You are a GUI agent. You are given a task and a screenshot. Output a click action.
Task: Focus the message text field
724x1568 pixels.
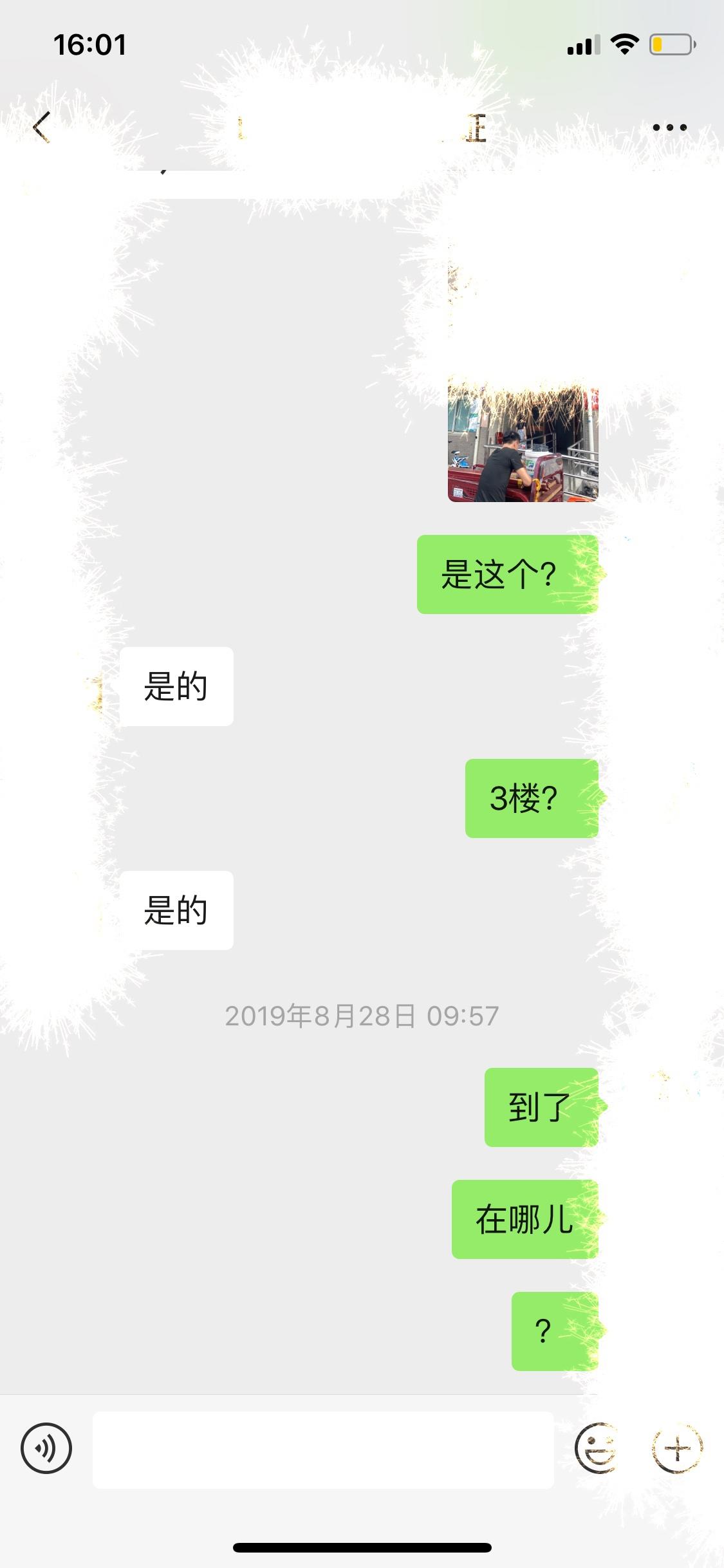[323, 1450]
